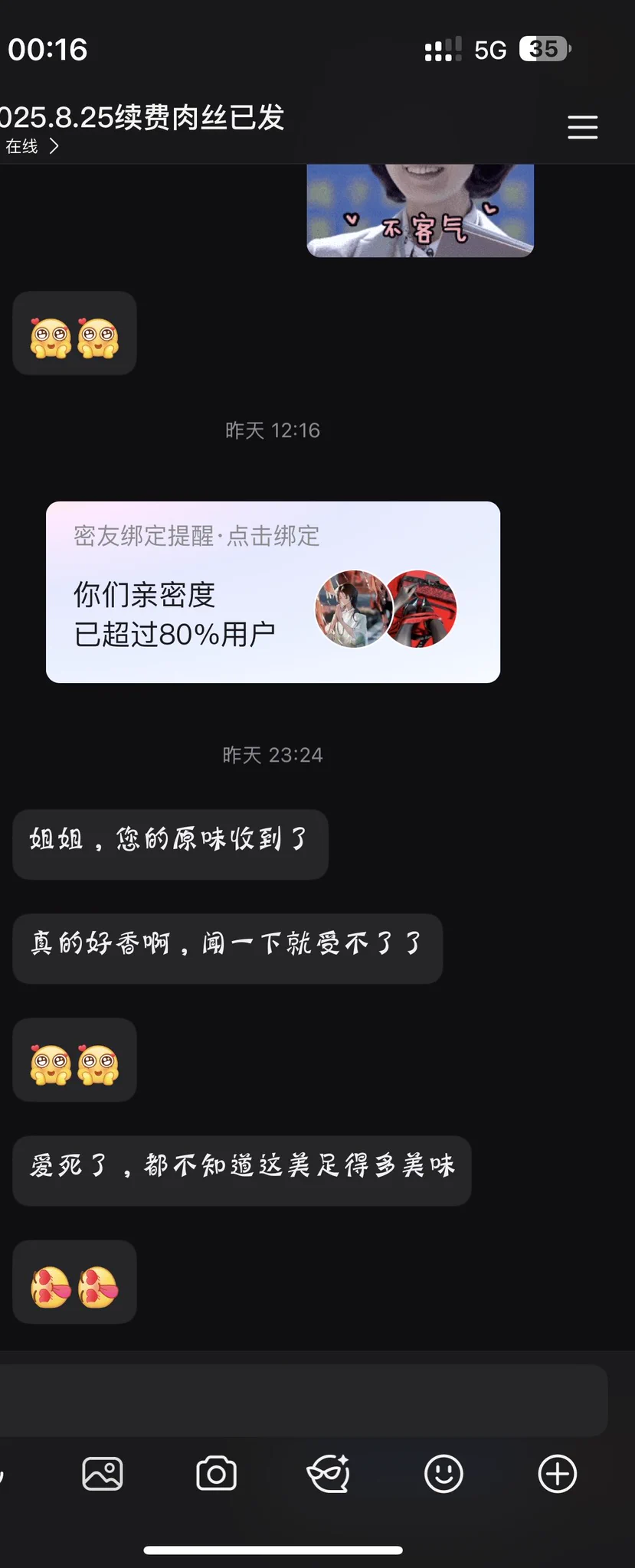The width and height of the screenshot is (635, 1568).
Task: Open the plus menu for more options
Action: [x=557, y=1473]
